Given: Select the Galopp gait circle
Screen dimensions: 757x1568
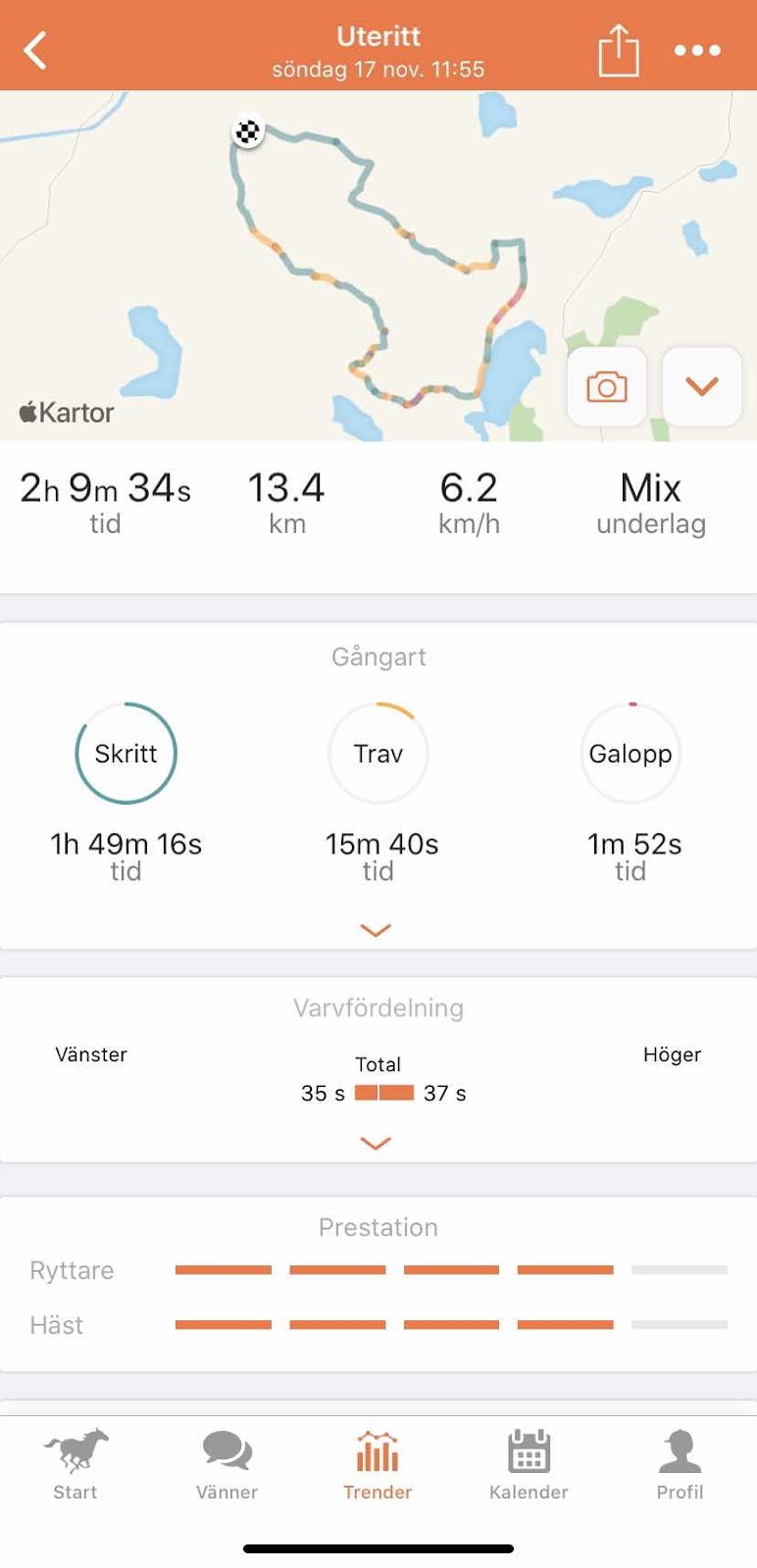Looking at the screenshot, I should point(631,754).
